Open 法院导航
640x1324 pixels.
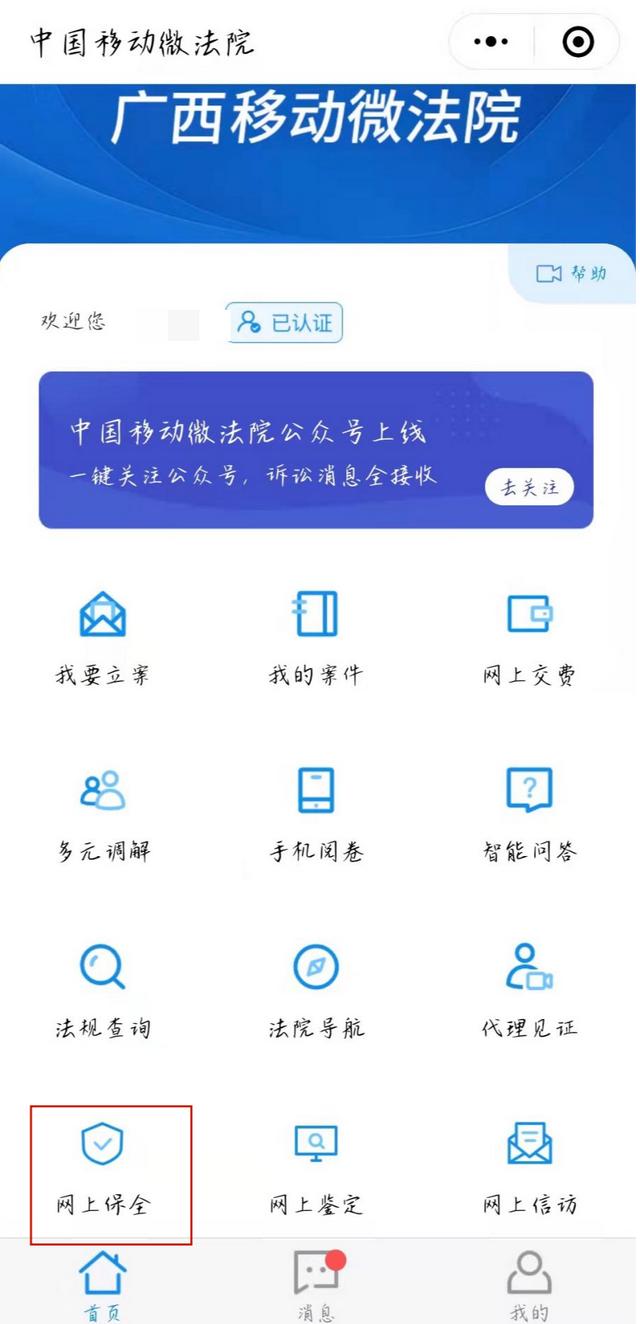[x=316, y=989]
